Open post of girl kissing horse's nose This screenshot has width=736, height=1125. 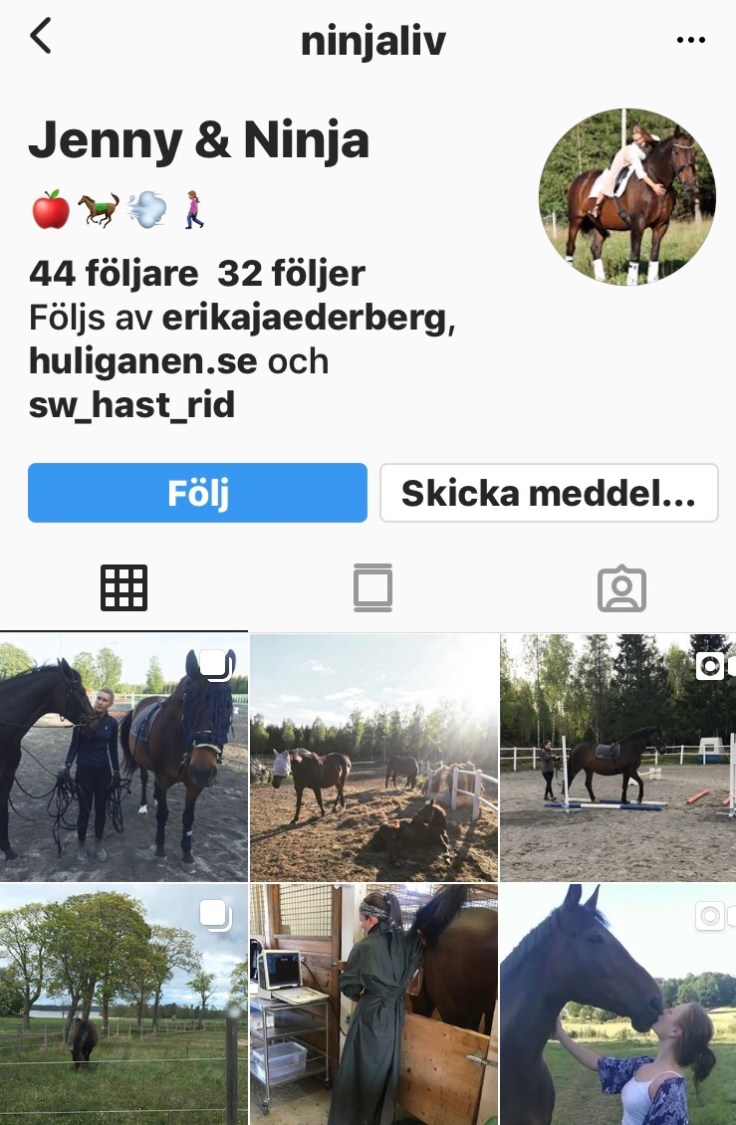coord(617,1005)
